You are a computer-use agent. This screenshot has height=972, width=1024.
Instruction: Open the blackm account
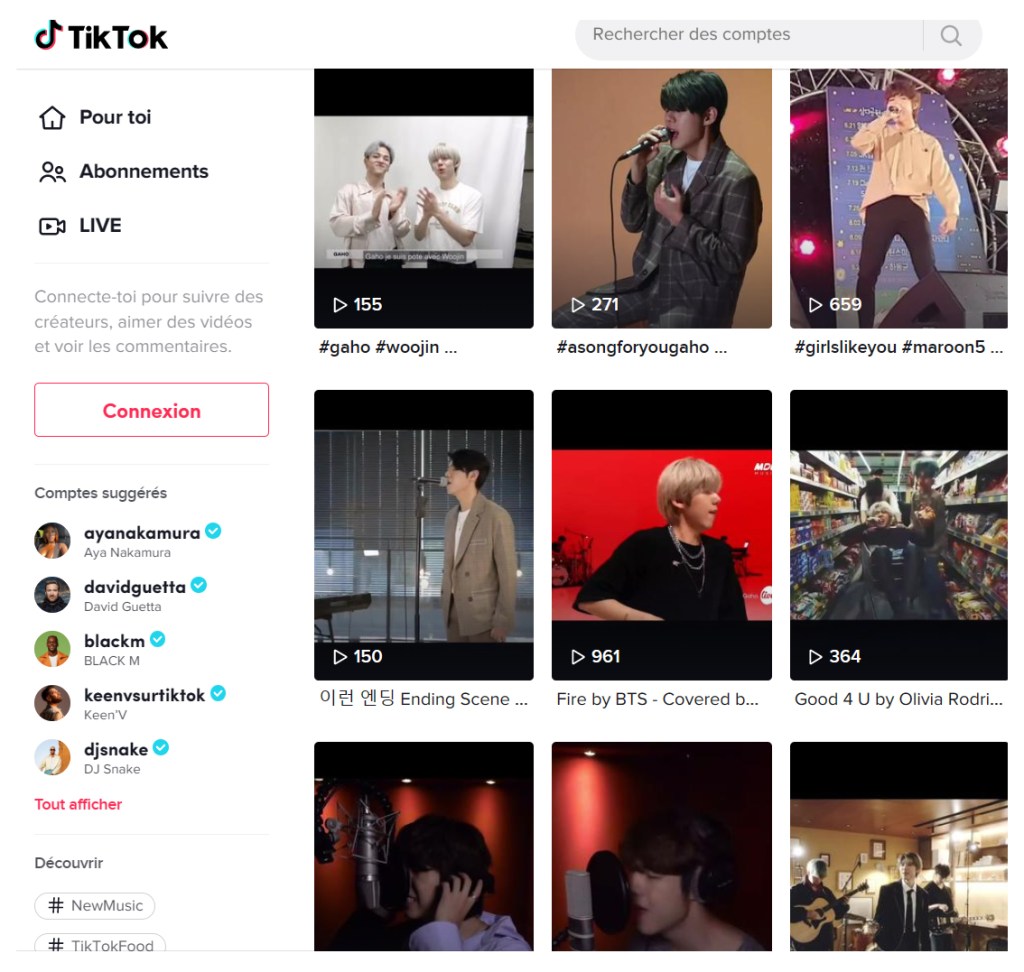(114, 641)
